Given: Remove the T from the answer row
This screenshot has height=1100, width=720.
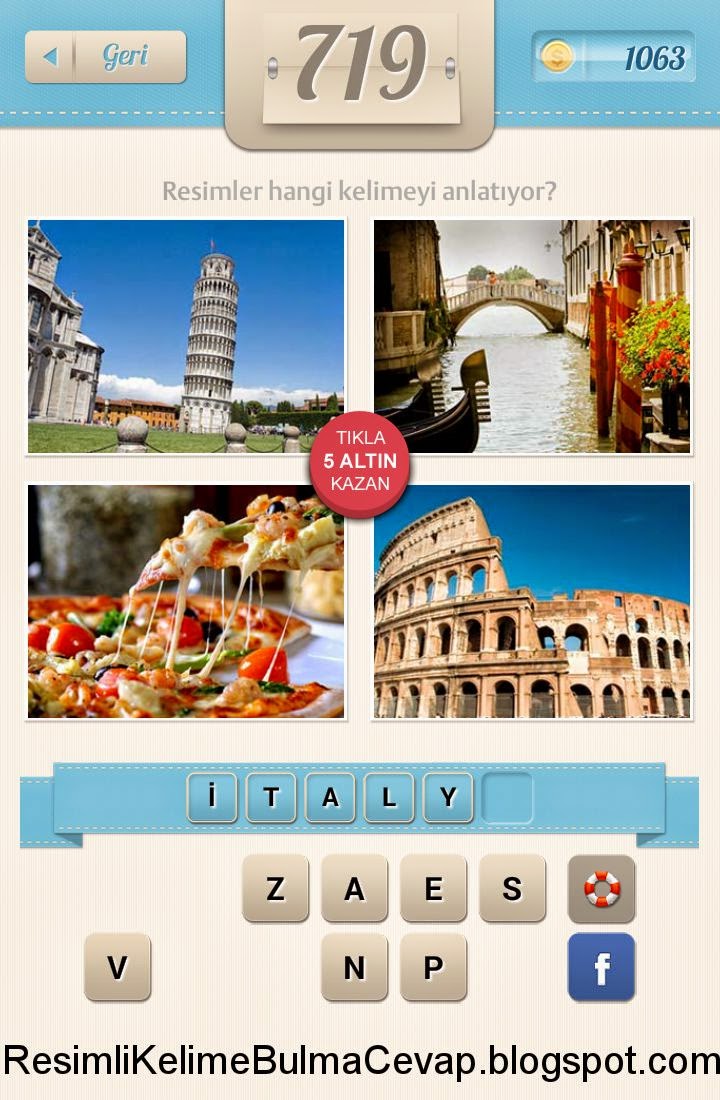Looking at the screenshot, I should (271, 798).
